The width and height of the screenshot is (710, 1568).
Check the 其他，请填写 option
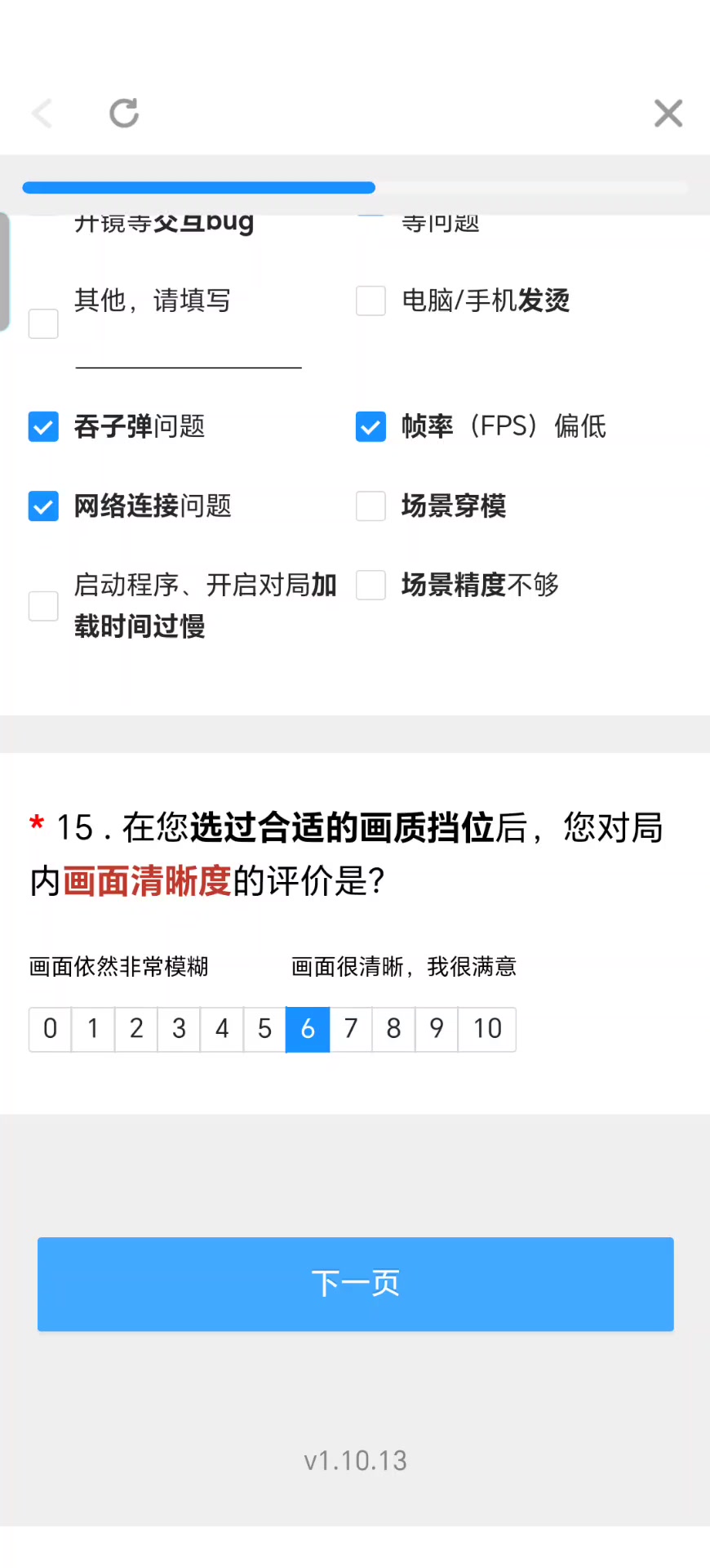pyautogui.click(x=43, y=323)
